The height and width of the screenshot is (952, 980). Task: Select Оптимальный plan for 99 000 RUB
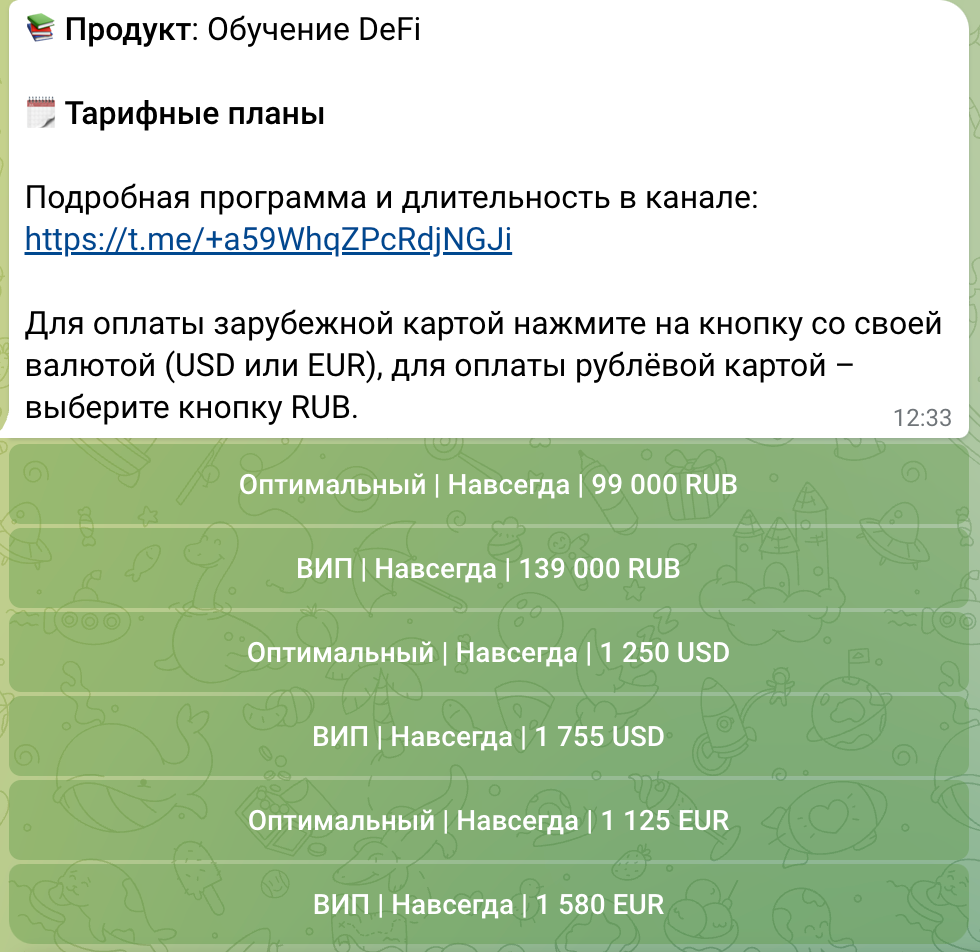488,485
